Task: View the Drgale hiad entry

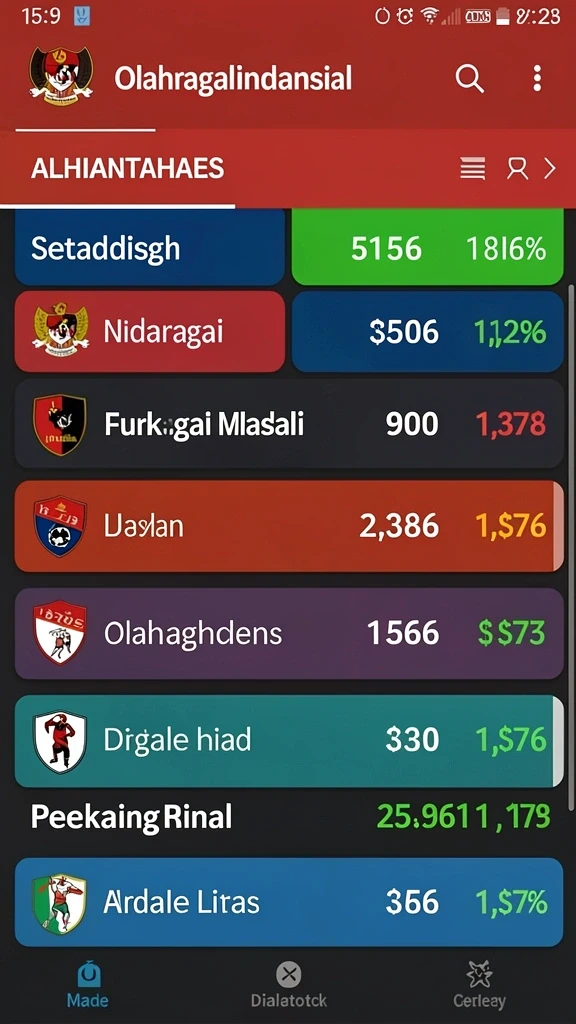Action: [x=289, y=740]
